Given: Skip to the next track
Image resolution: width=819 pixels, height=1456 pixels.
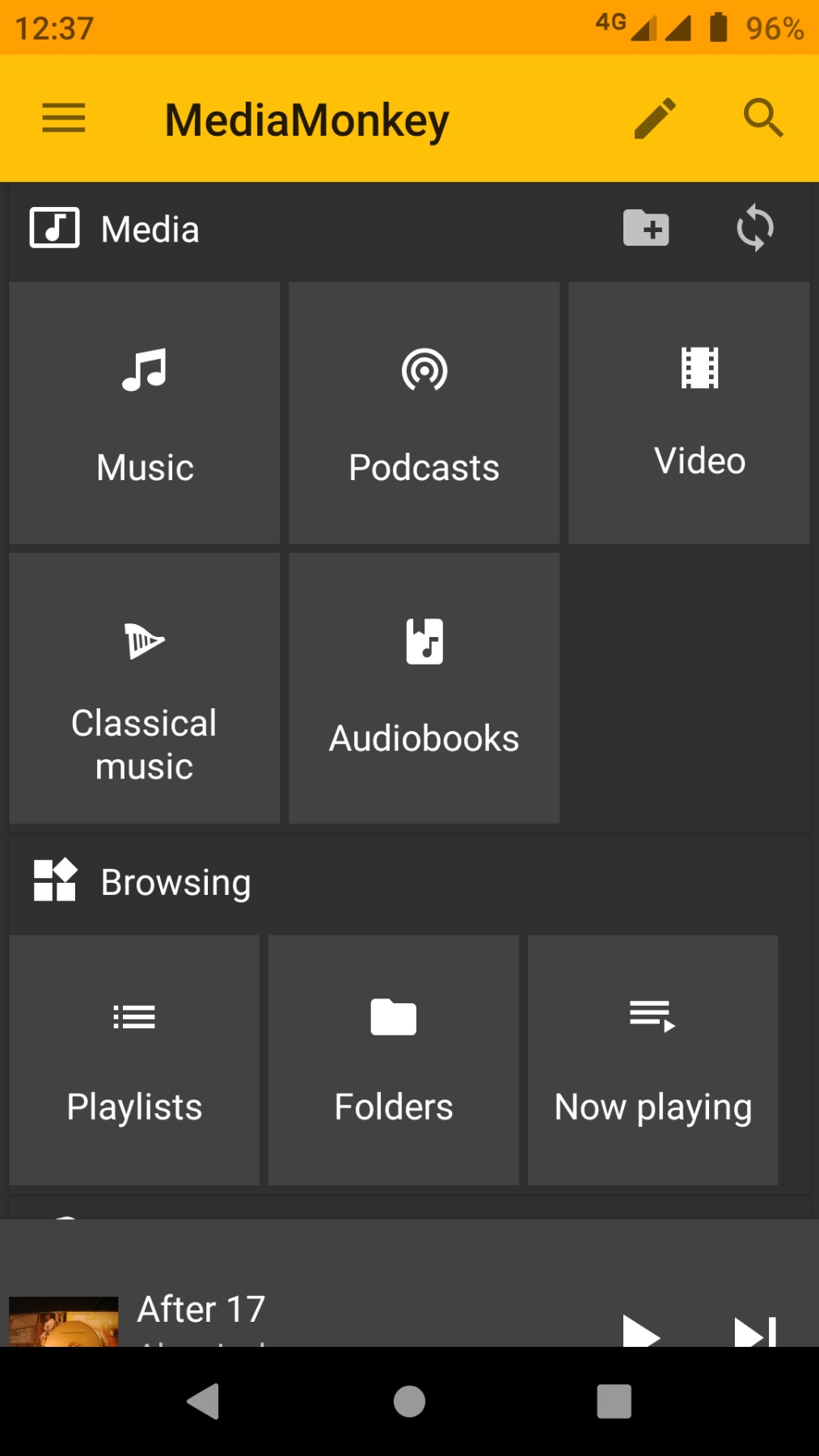Looking at the screenshot, I should pos(755,1330).
